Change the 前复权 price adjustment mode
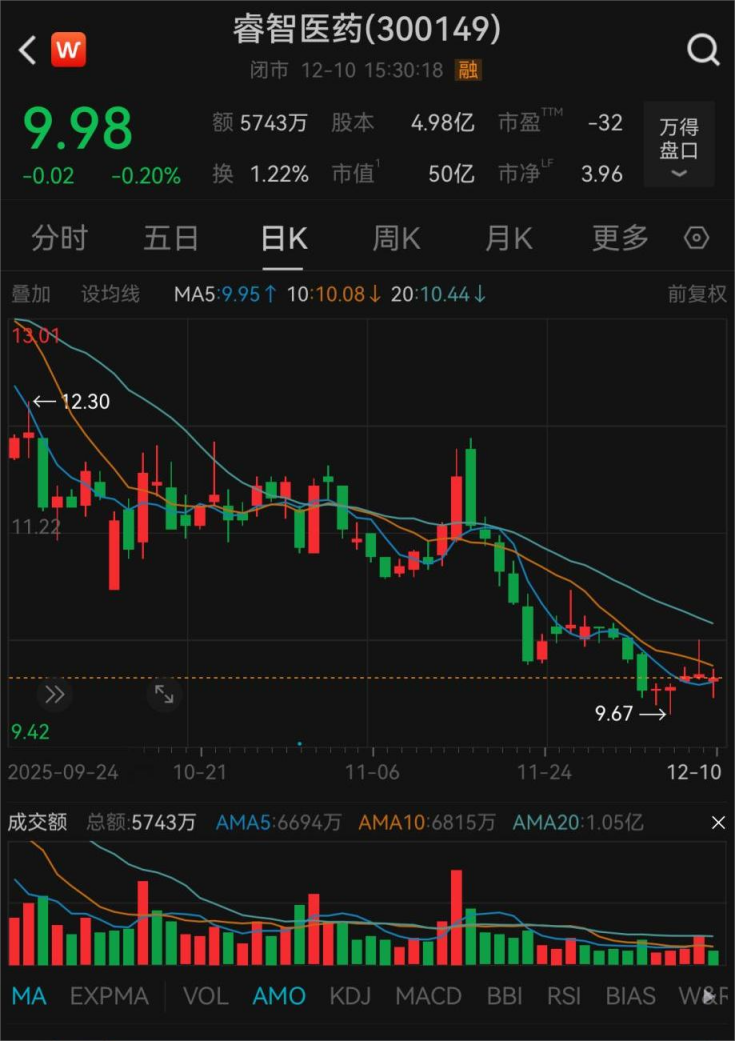Viewport: 735px width, 1041px height. 697,294
